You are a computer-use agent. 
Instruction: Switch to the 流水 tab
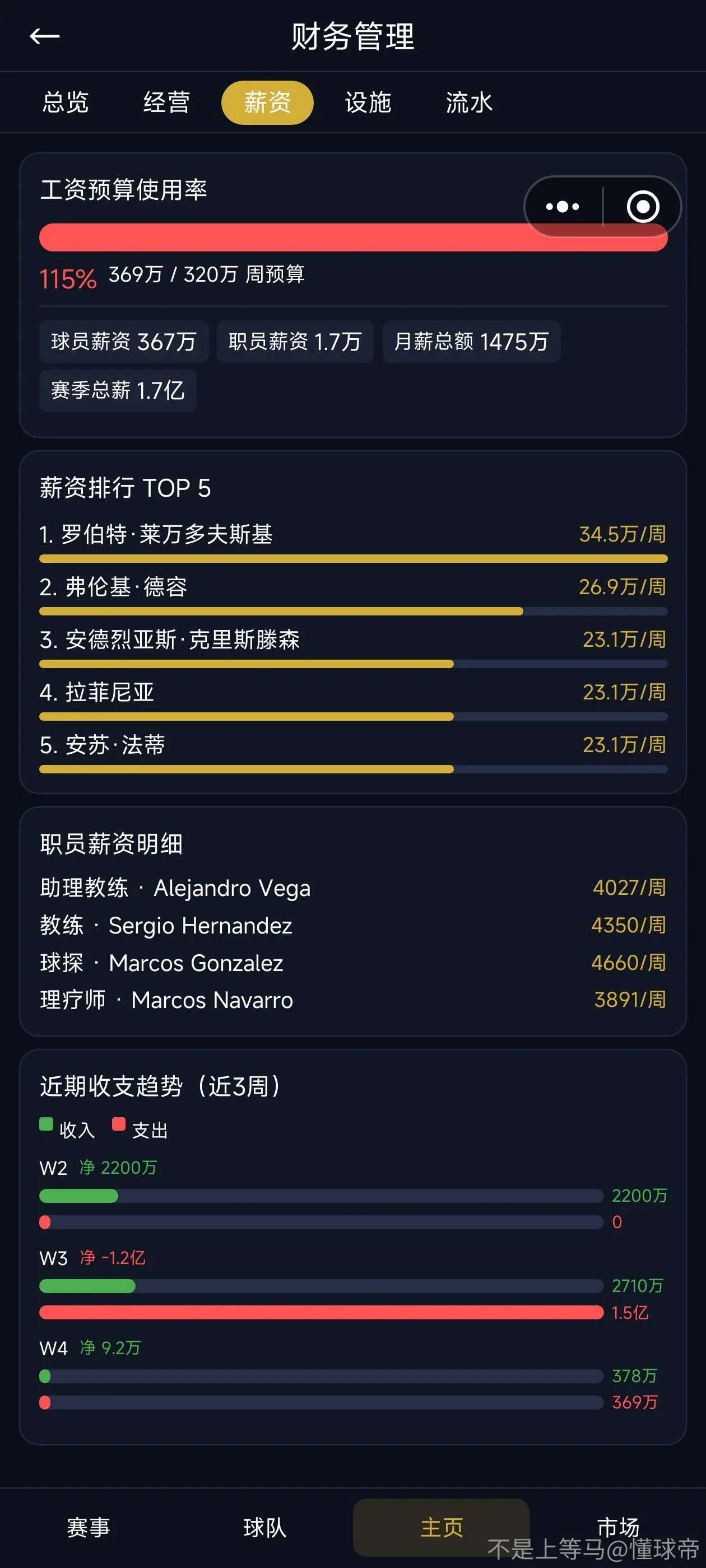click(x=469, y=102)
